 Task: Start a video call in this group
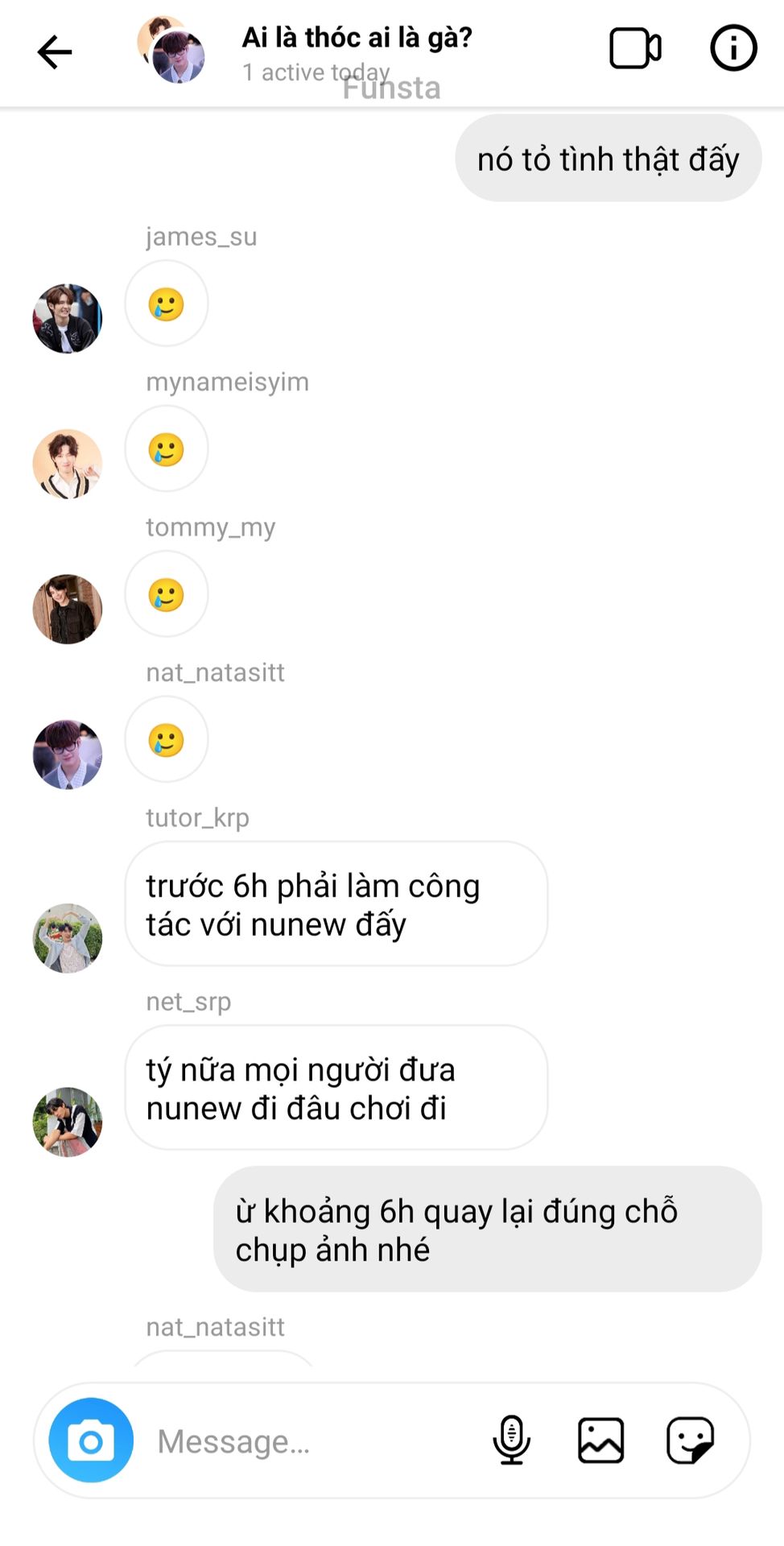click(634, 49)
